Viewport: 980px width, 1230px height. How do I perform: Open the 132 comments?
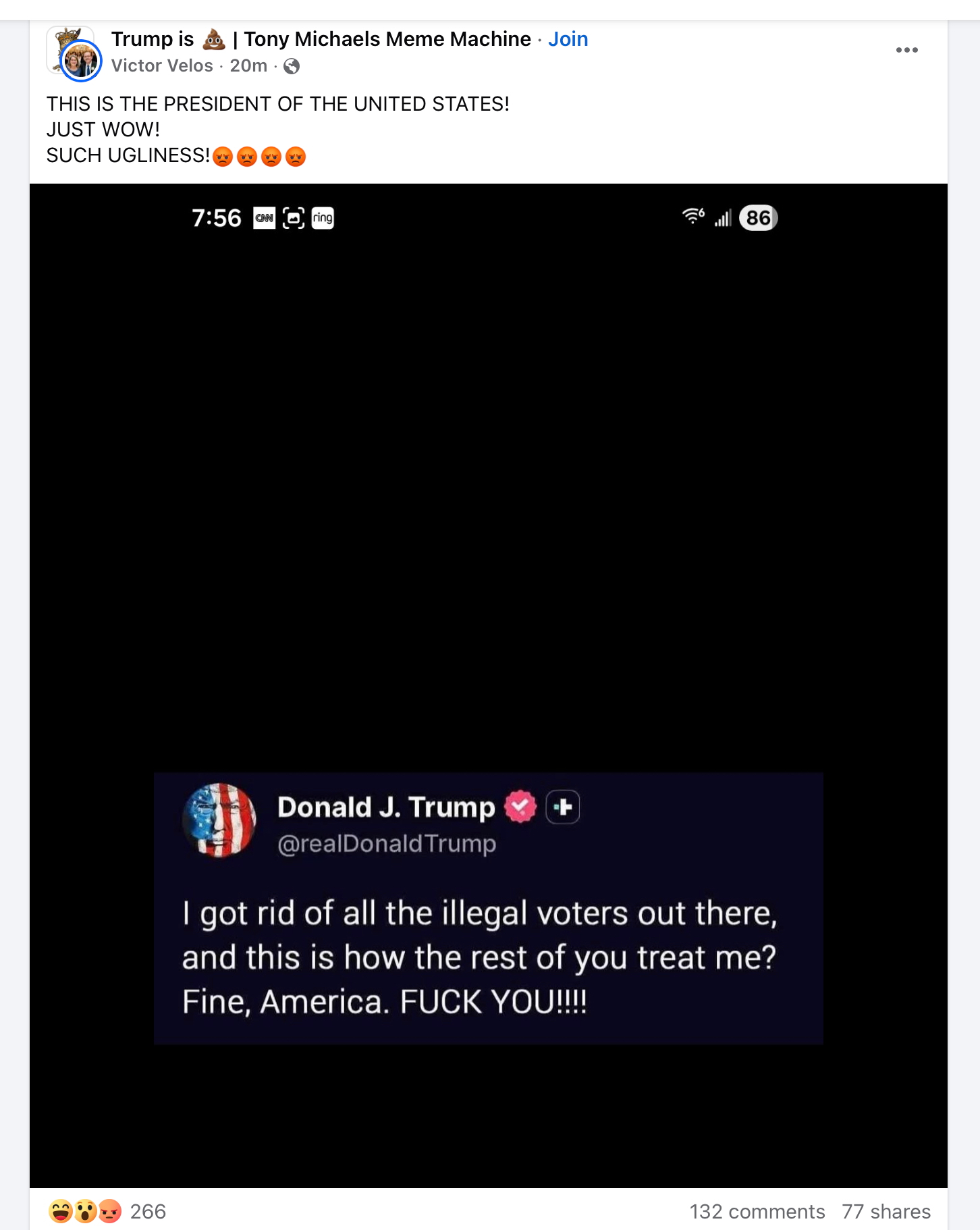757,1211
